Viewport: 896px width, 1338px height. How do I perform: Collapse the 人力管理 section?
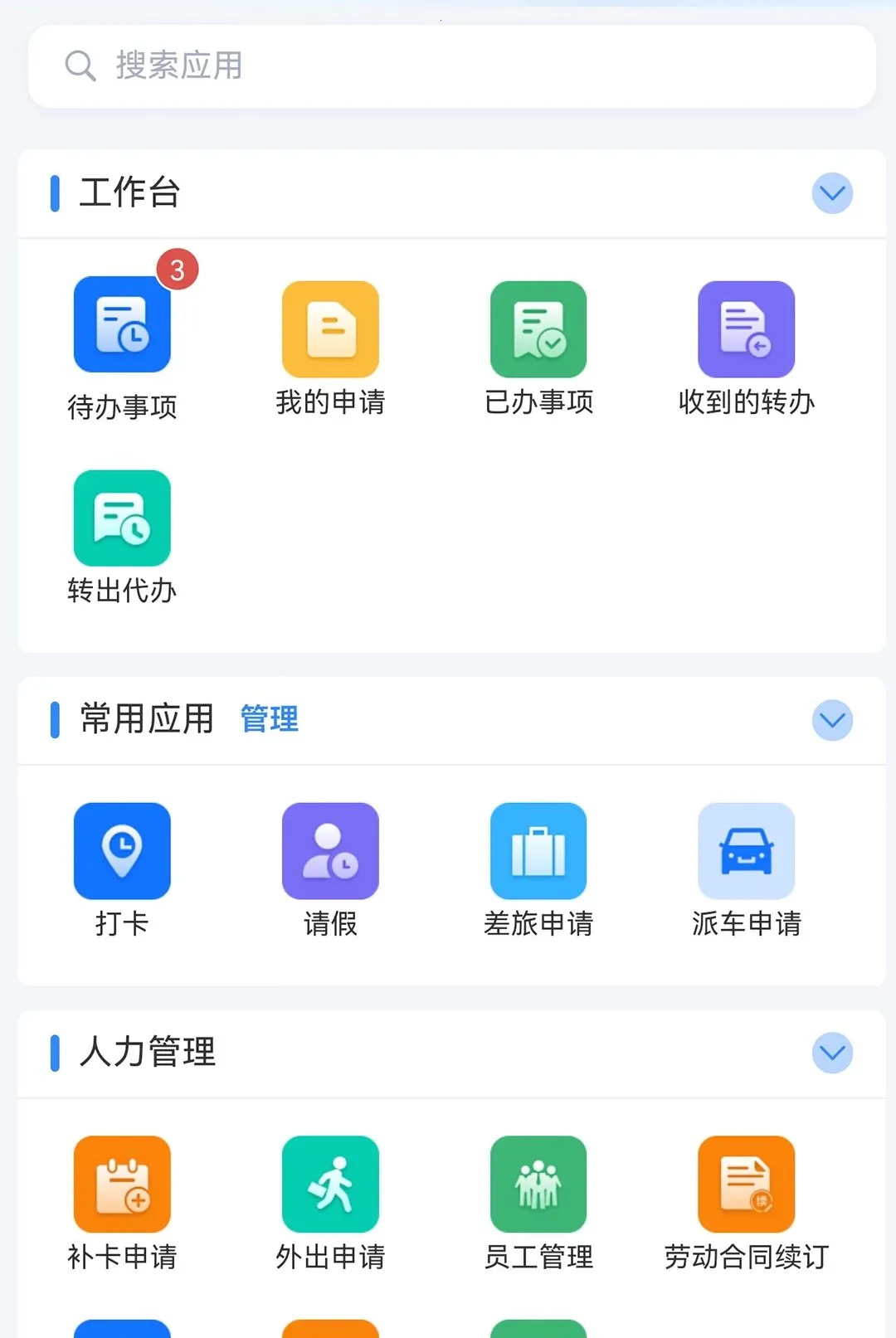(x=832, y=1053)
